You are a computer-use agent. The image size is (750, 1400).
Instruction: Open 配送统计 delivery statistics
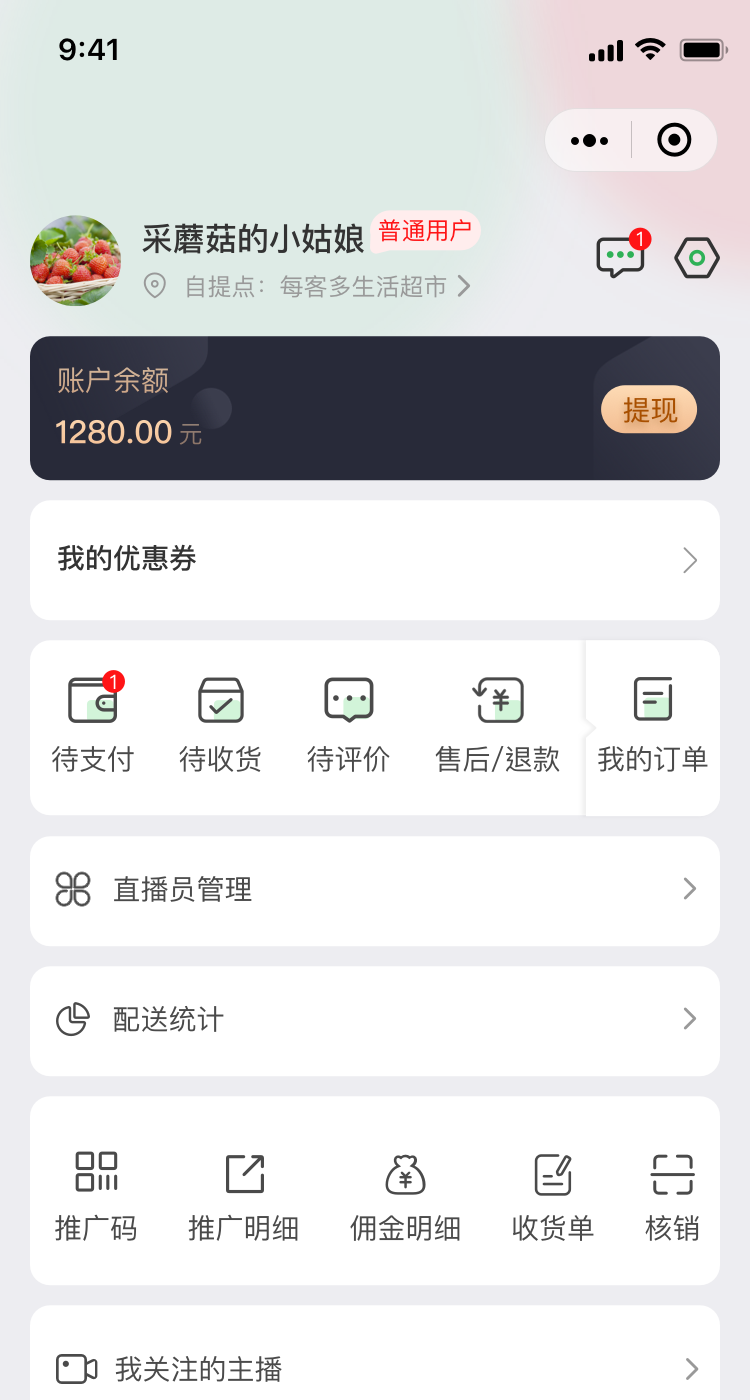coord(375,1020)
